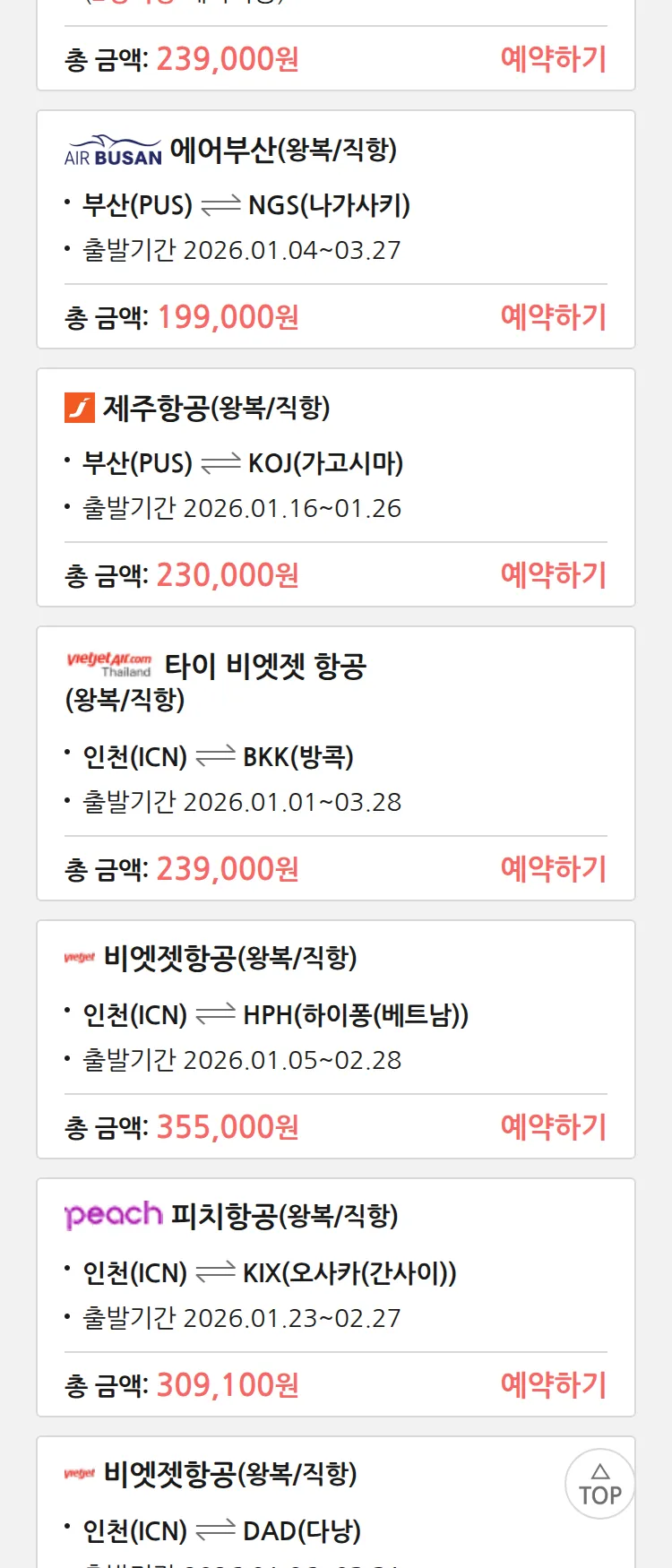Viewport: 672px width, 1568px height.
Task: Book the 피치항공 KIX(오사카) flight for 309,100원
Action: point(553,1385)
